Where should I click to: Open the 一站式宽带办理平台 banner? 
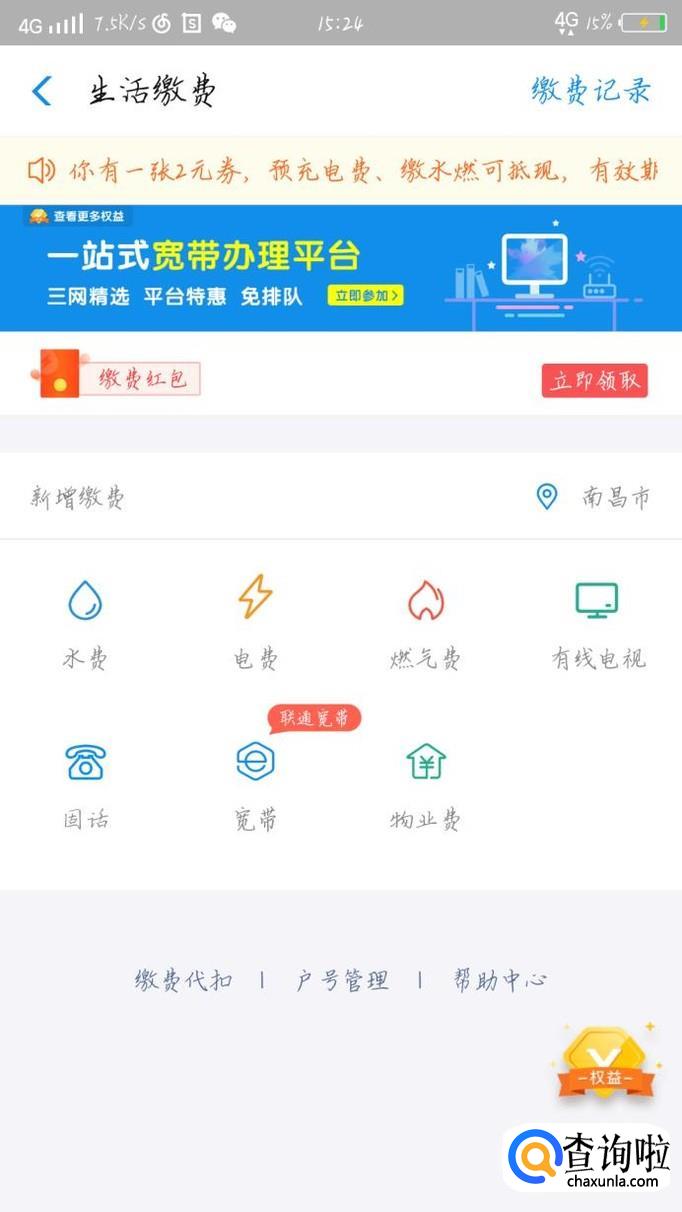click(x=341, y=268)
